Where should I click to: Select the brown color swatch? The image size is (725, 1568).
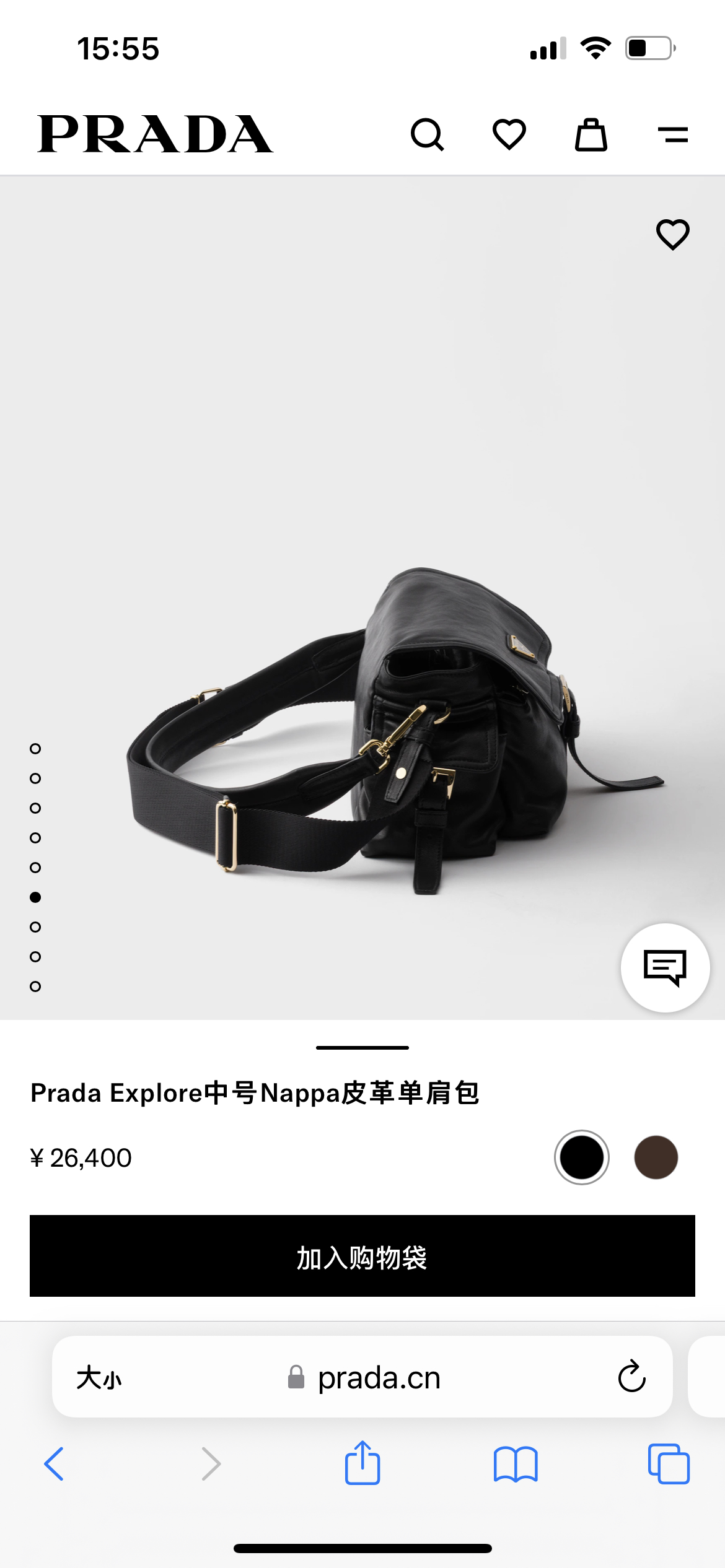pos(656,1157)
